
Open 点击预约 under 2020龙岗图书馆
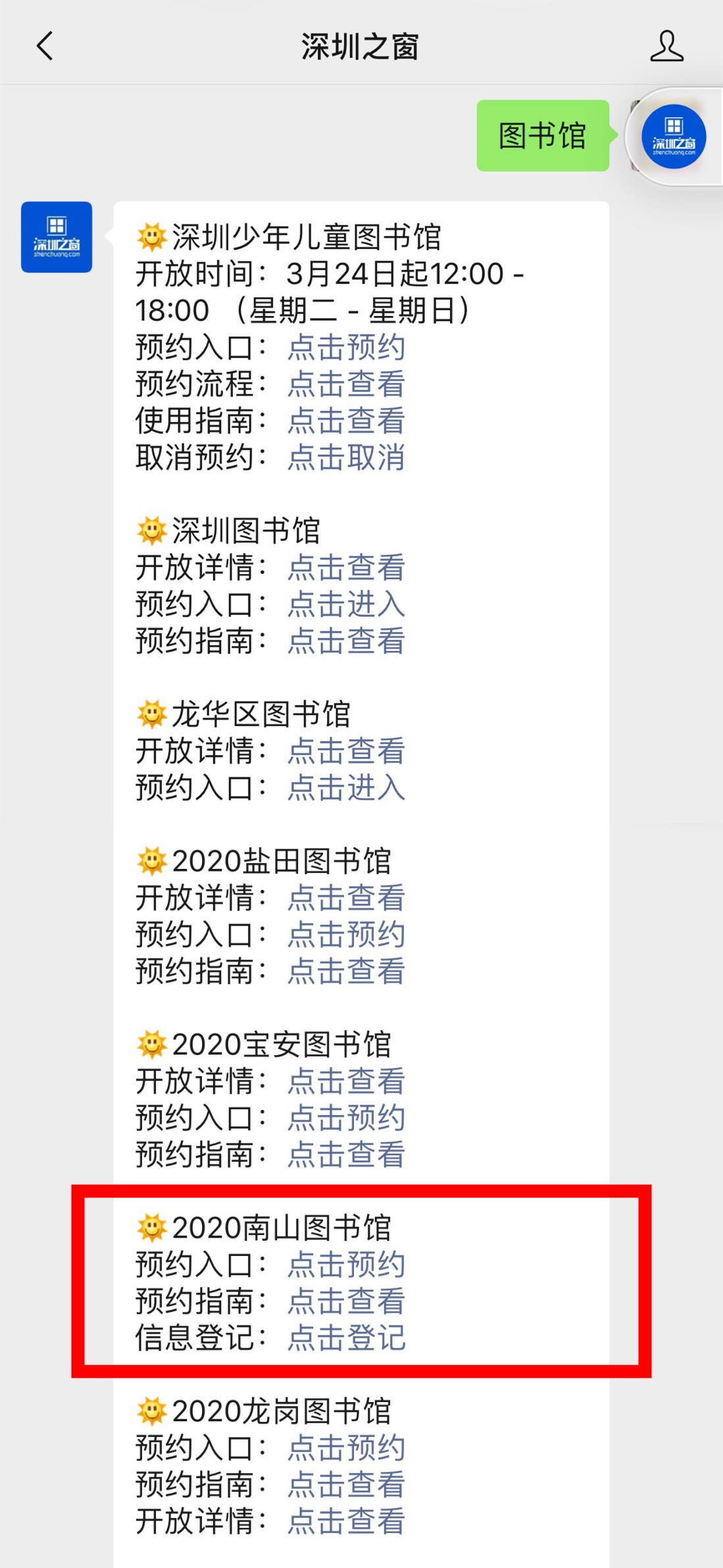(346, 1448)
